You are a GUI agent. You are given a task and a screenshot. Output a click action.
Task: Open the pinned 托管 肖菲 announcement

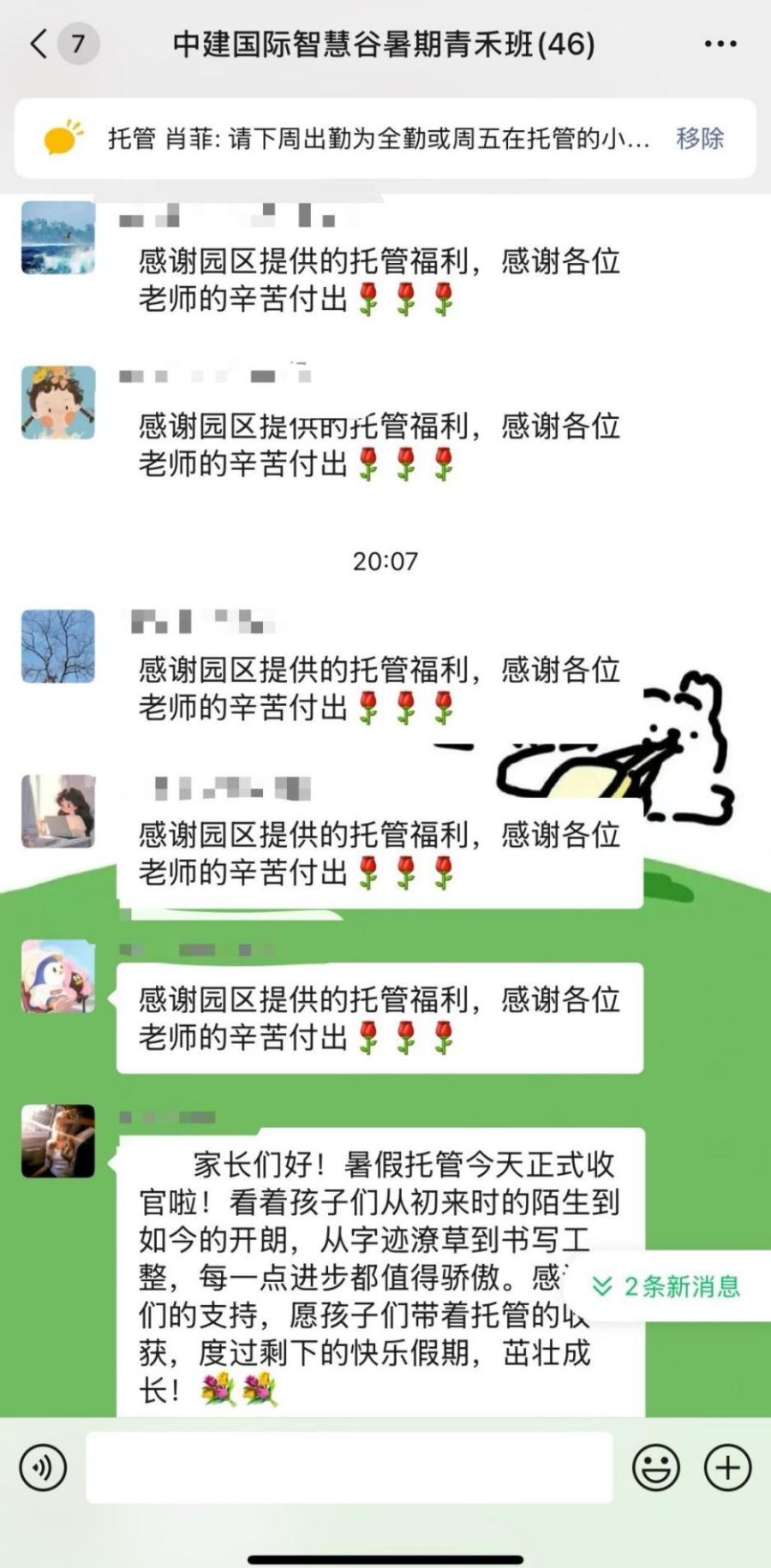click(377, 138)
